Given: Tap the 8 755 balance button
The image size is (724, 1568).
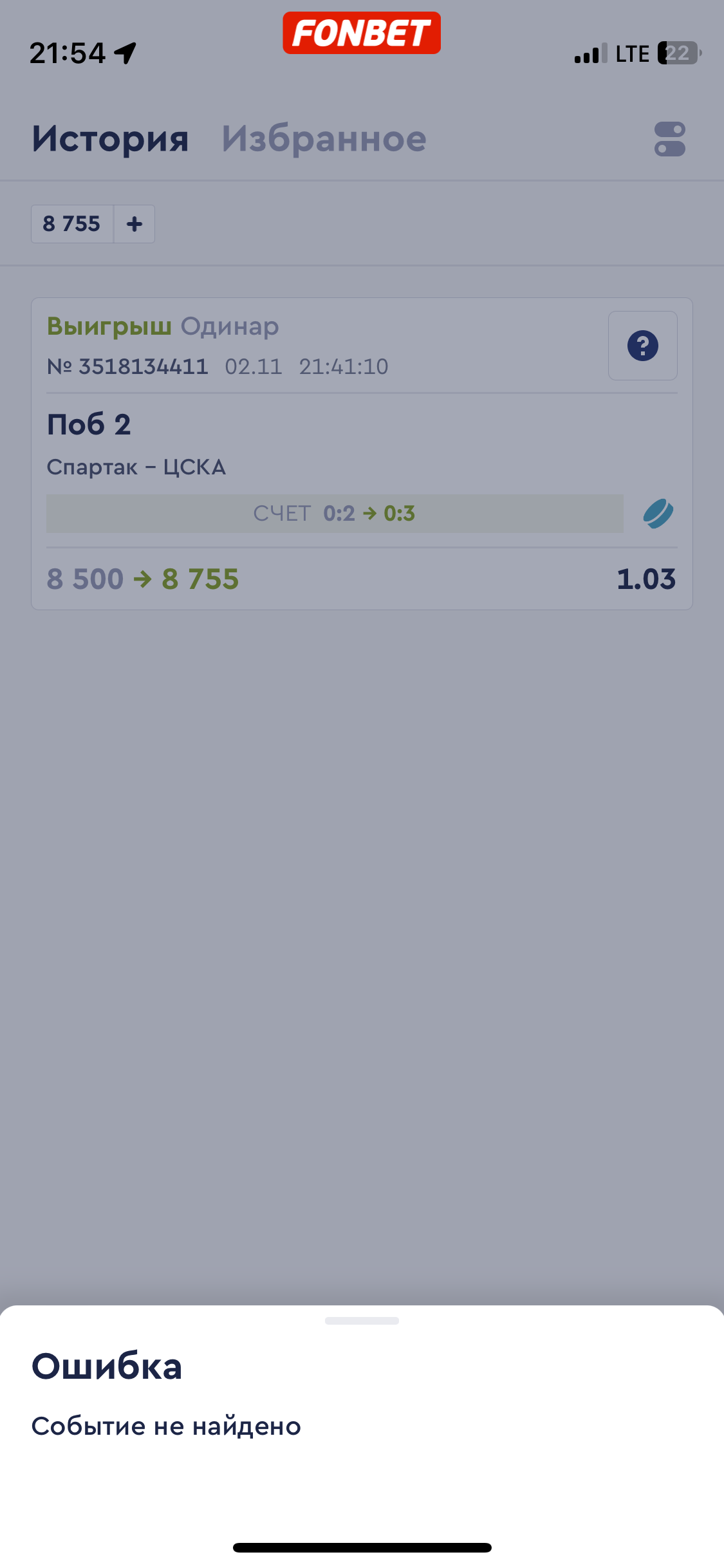Looking at the screenshot, I should [72, 224].
